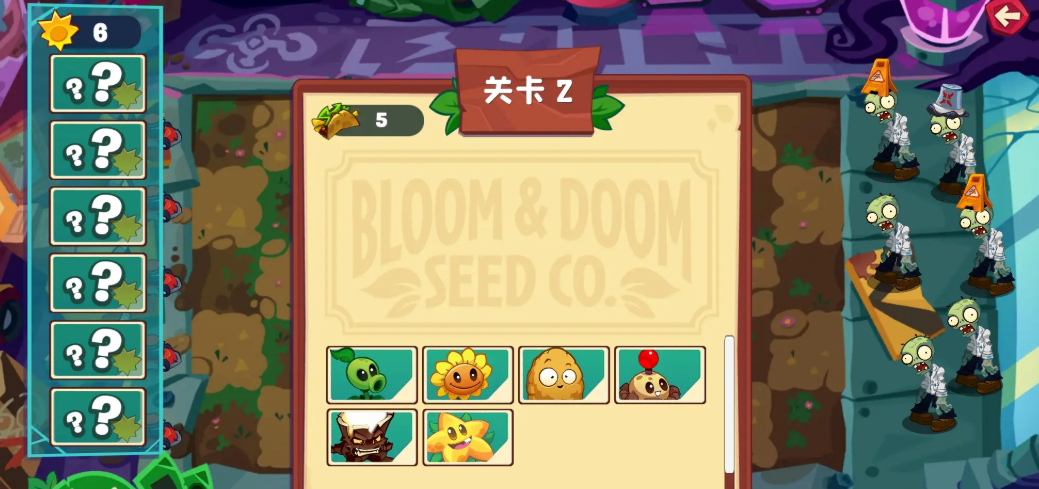This screenshot has width=1039, height=489.
Task: Choose the Torchwood seed card
Action: tap(372, 437)
